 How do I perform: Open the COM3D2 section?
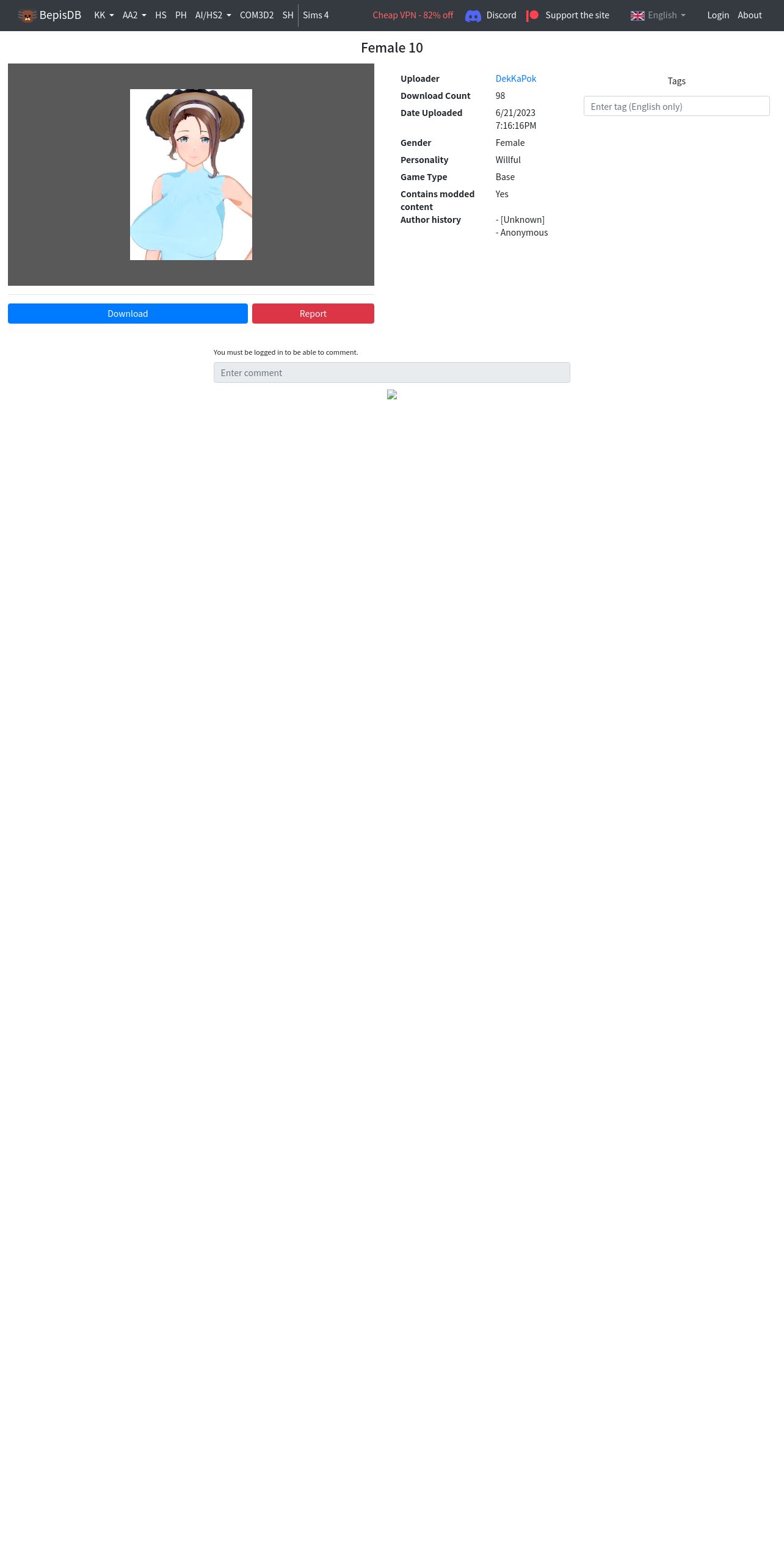click(x=256, y=15)
